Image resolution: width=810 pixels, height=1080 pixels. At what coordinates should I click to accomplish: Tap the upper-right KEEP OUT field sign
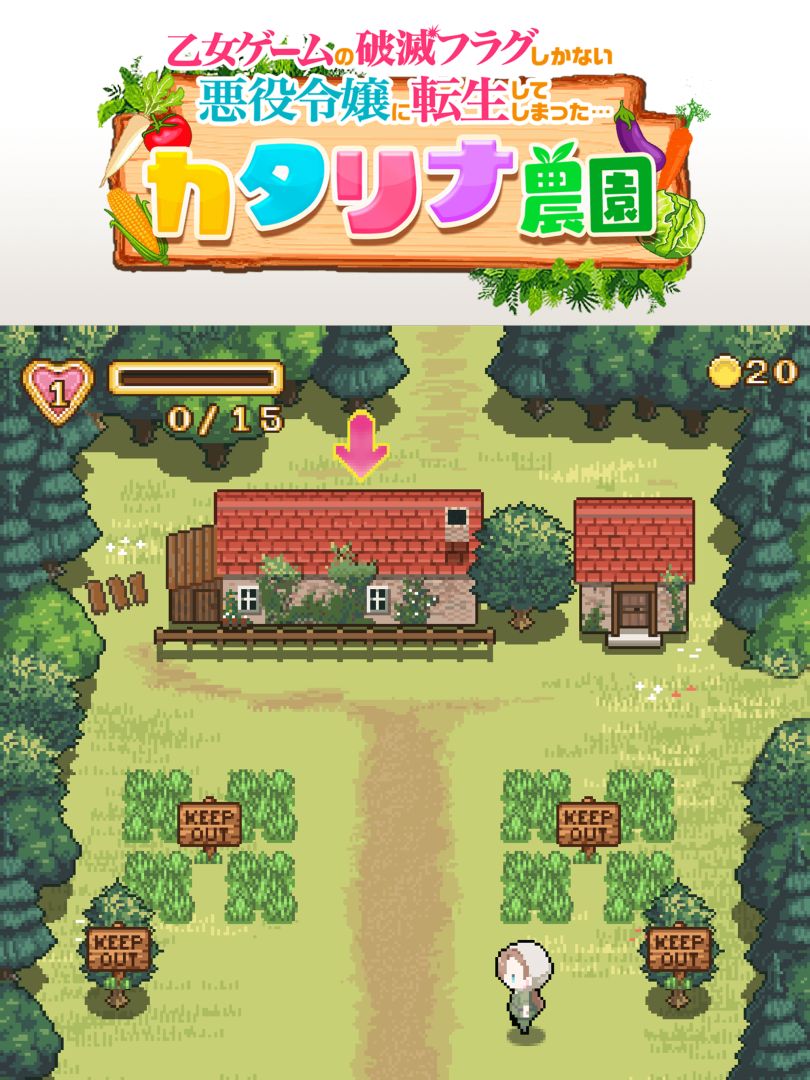588,824
